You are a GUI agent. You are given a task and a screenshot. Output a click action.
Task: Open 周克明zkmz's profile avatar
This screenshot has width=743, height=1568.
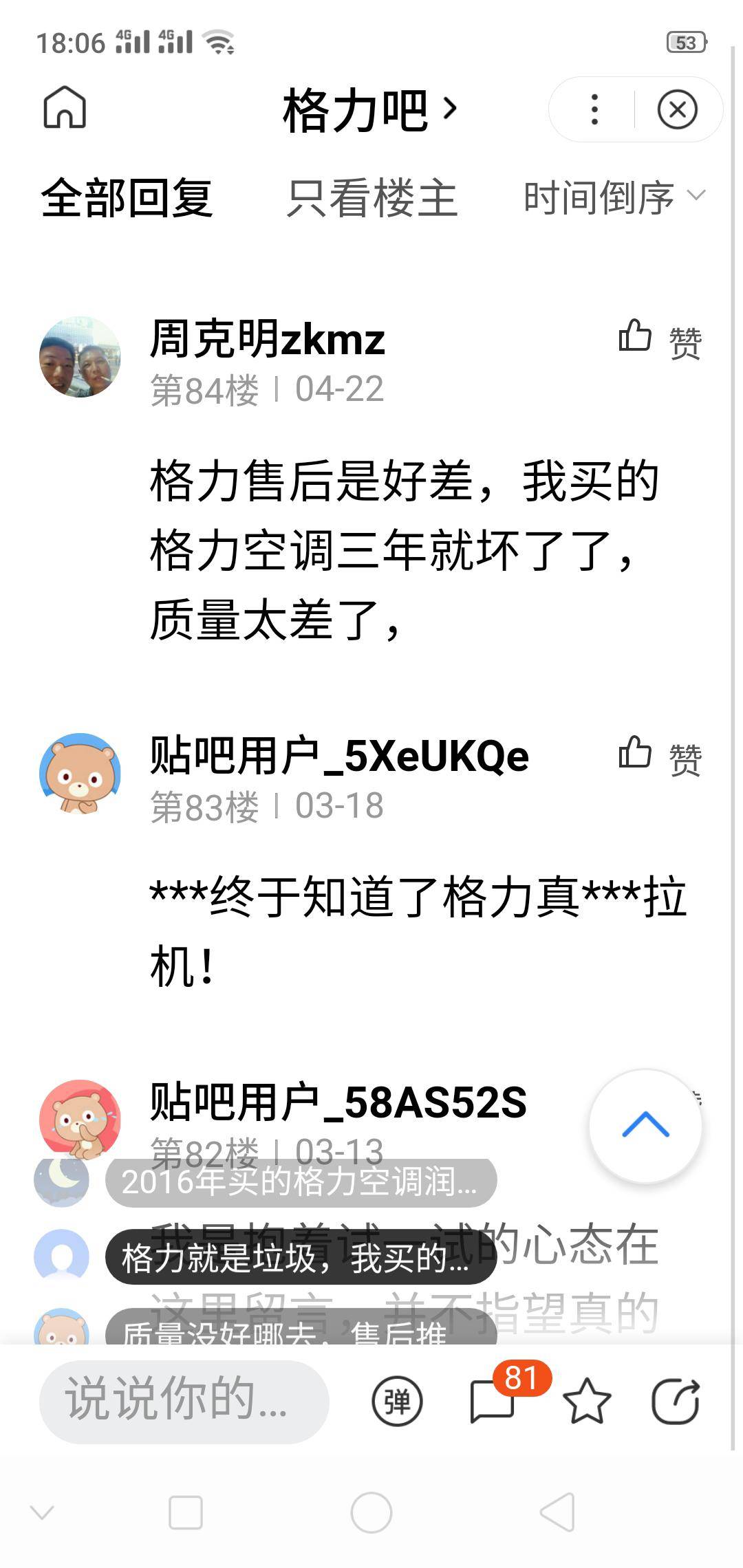80,357
